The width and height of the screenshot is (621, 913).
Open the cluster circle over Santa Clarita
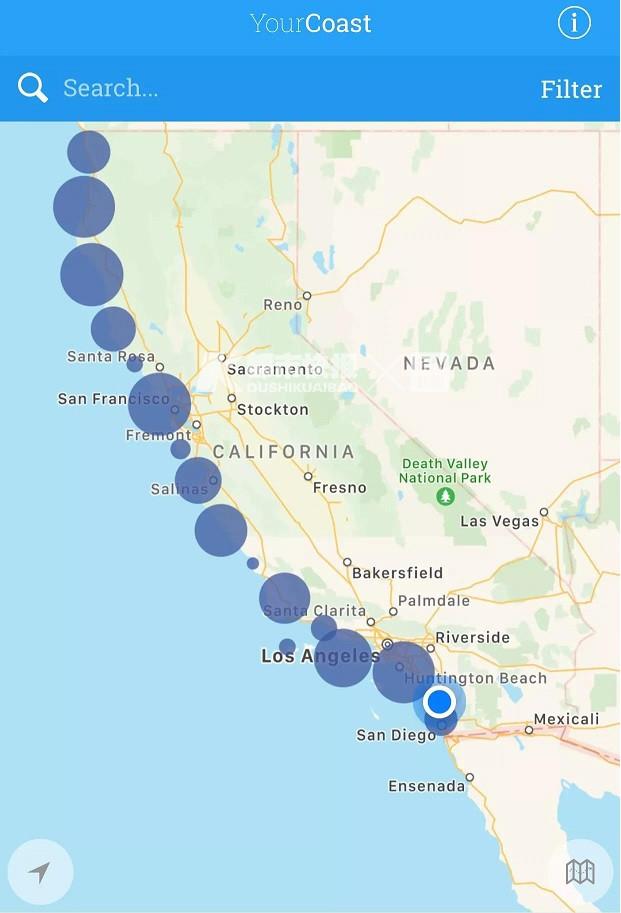pyautogui.click(x=285, y=598)
